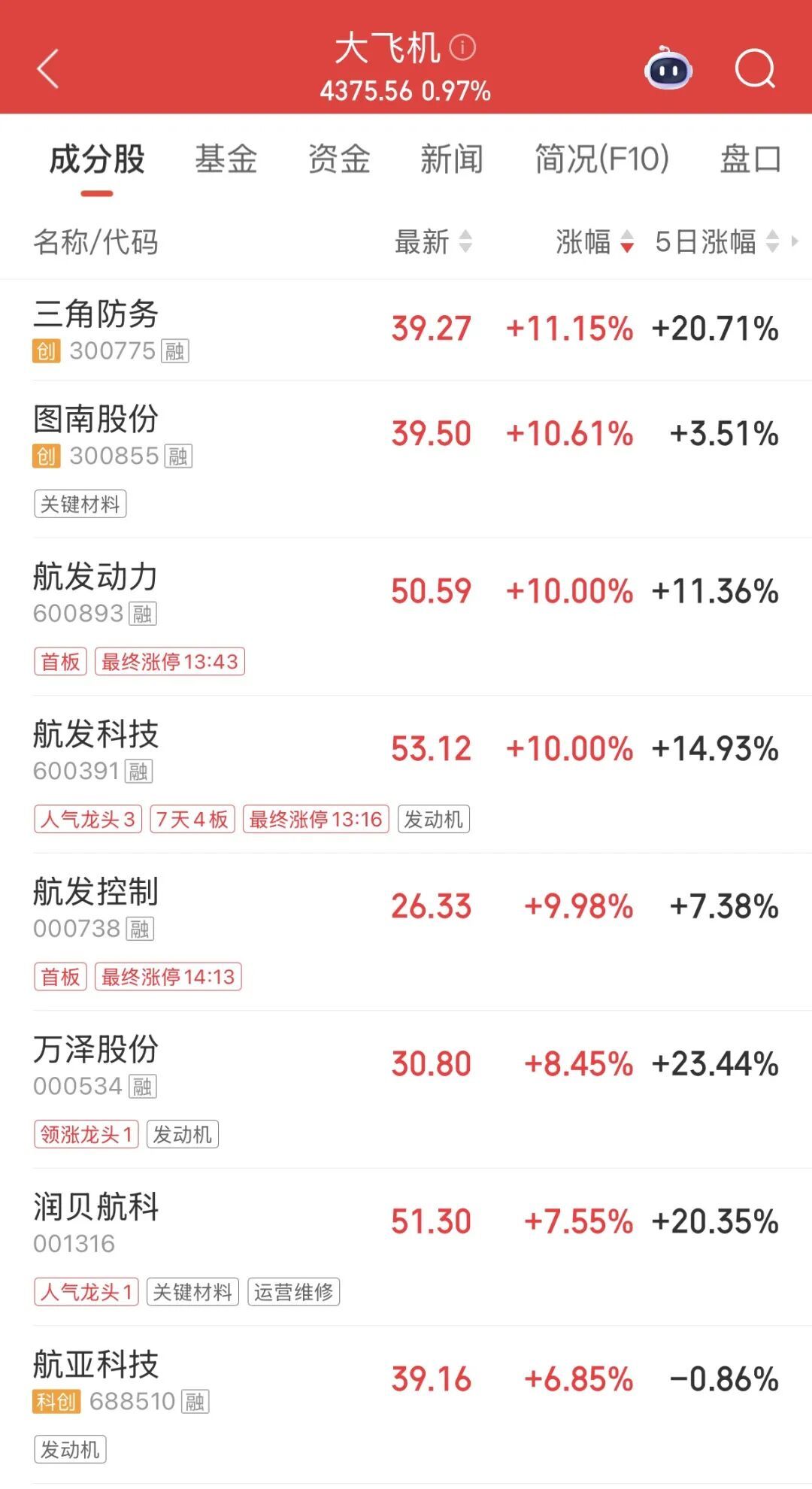Select 航发控制 from the list

[x=96, y=893]
